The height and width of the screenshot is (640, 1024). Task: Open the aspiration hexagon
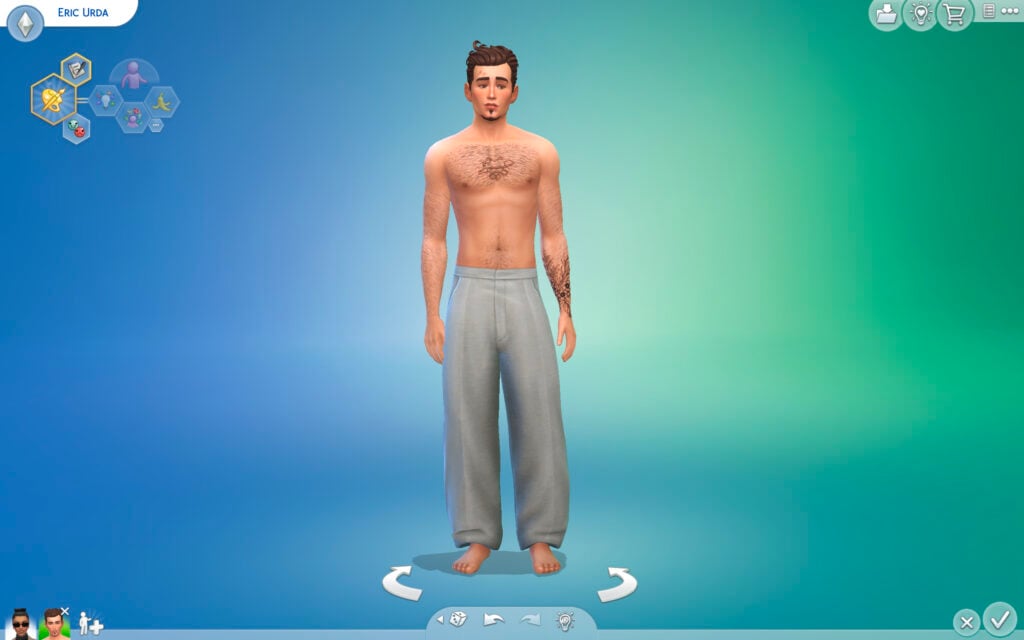pos(52,98)
